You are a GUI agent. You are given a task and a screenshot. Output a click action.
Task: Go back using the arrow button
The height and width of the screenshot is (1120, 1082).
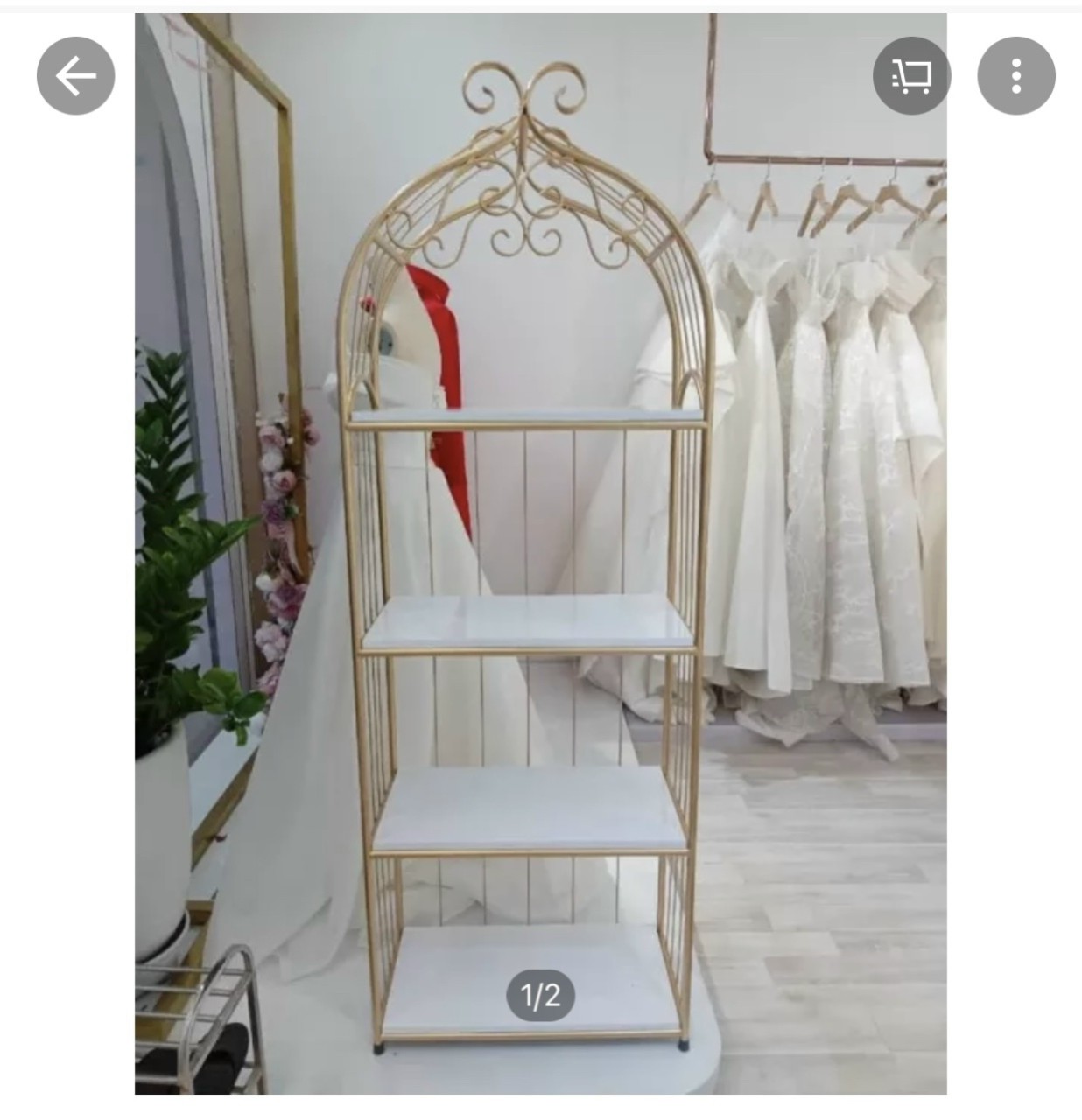(x=75, y=76)
